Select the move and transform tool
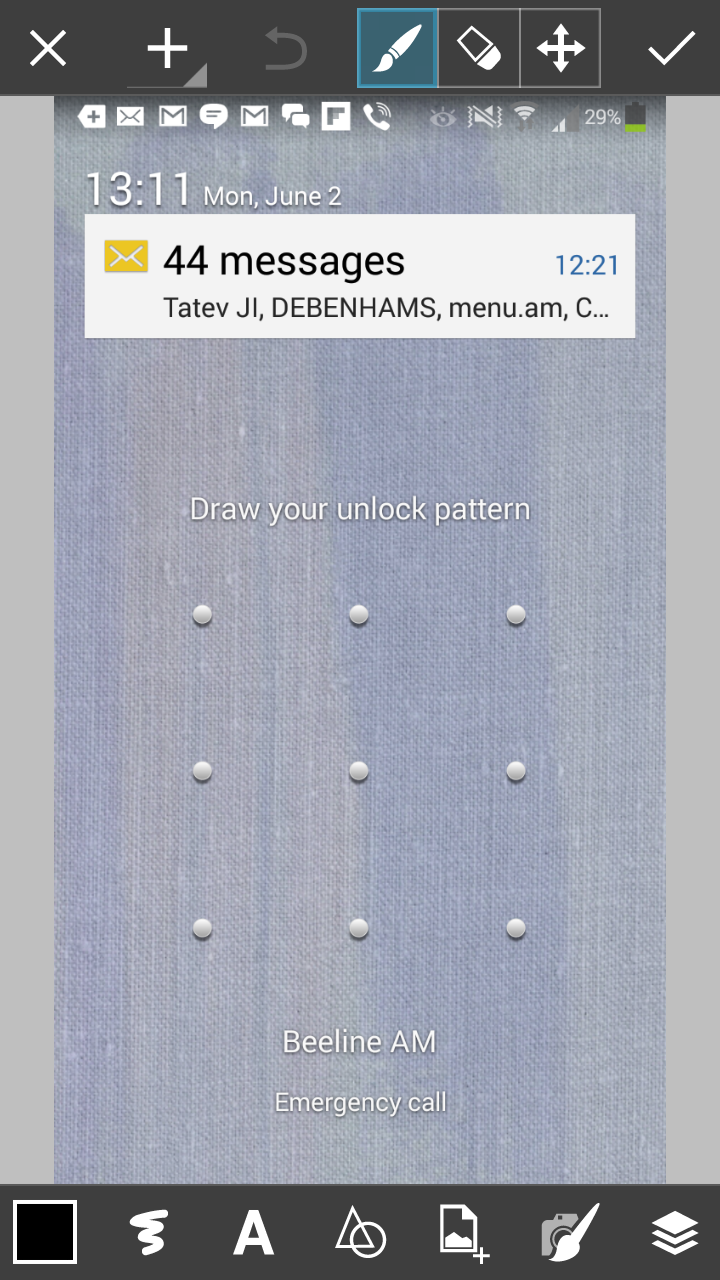The width and height of the screenshot is (720, 1280). pyautogui.click(x=560, y=48)
